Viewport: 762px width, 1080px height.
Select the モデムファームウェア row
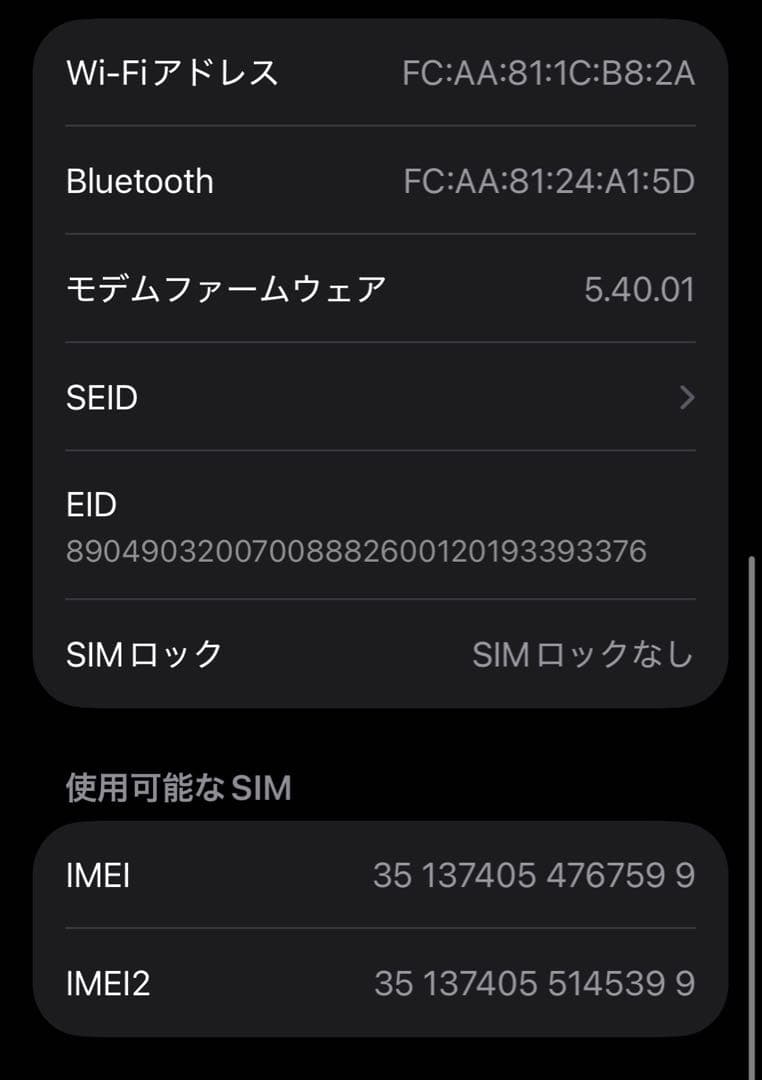[x=380, y=288]
